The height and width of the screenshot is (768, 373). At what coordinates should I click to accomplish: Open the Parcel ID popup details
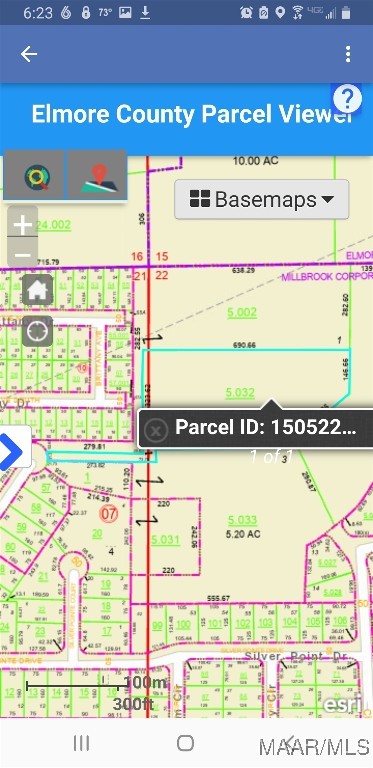(265, 427)
